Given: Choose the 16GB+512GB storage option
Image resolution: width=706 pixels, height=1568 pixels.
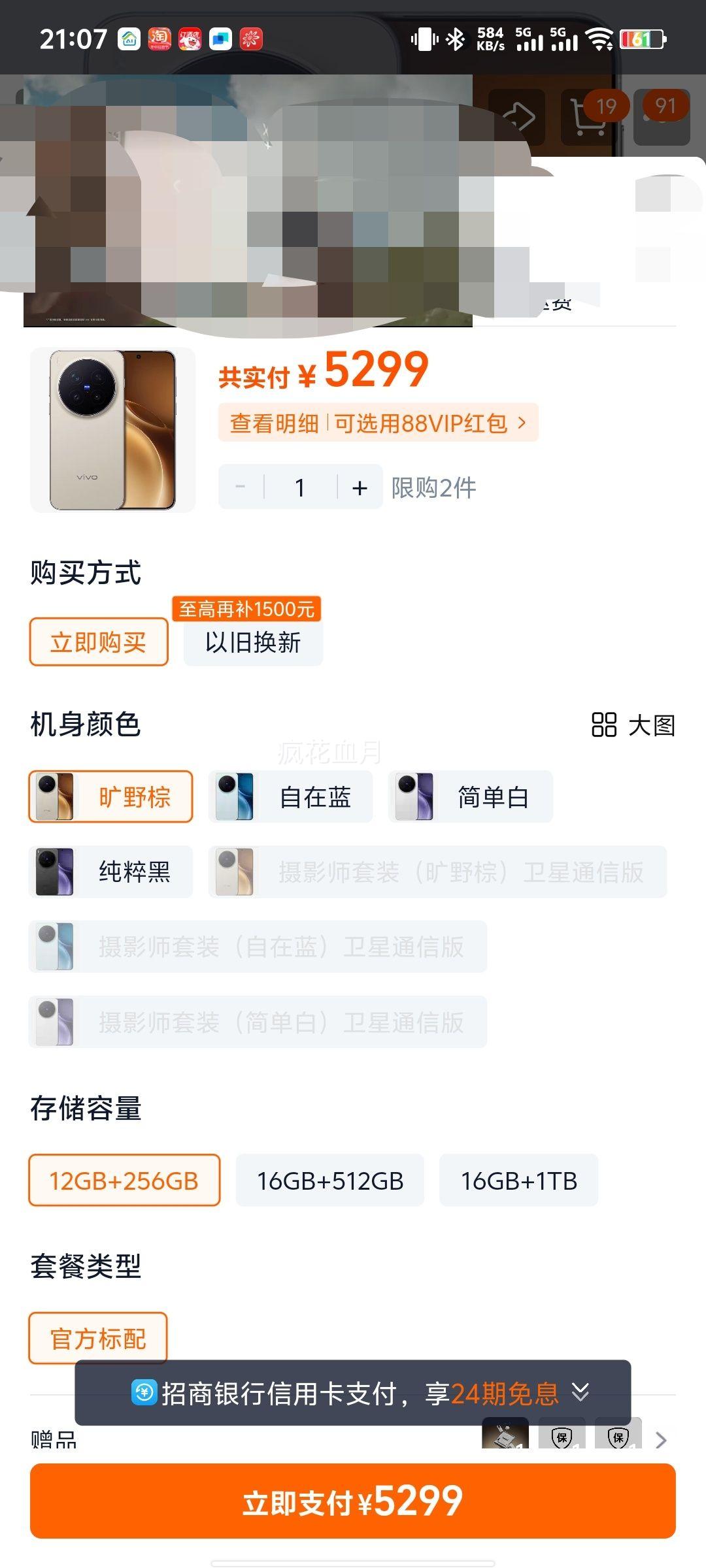Looking at the screenshot, I should pyautogui.click(x=329, y=1181).
